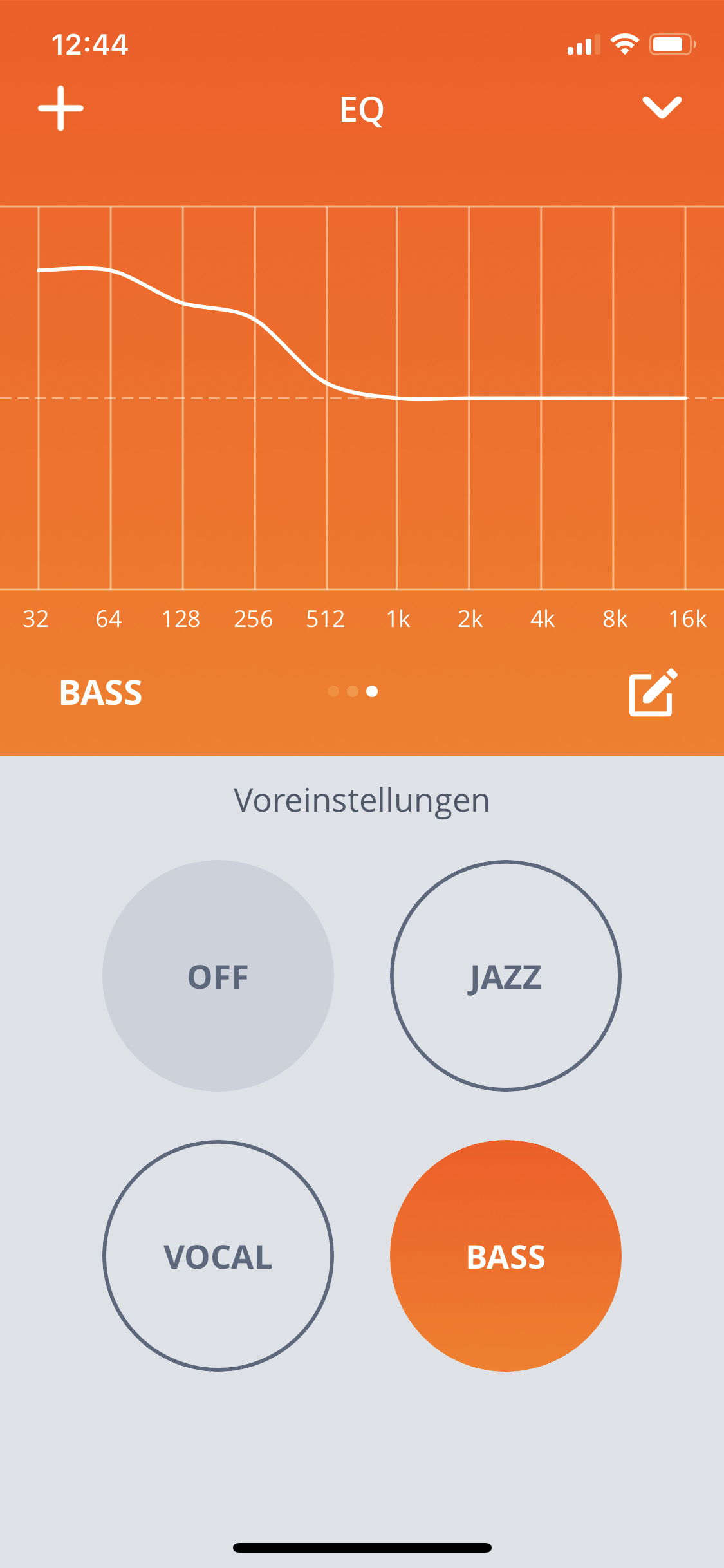Tap the plus icon to add EQ
This screenshot has height=1568, width=724.
(x=60, y=108)
